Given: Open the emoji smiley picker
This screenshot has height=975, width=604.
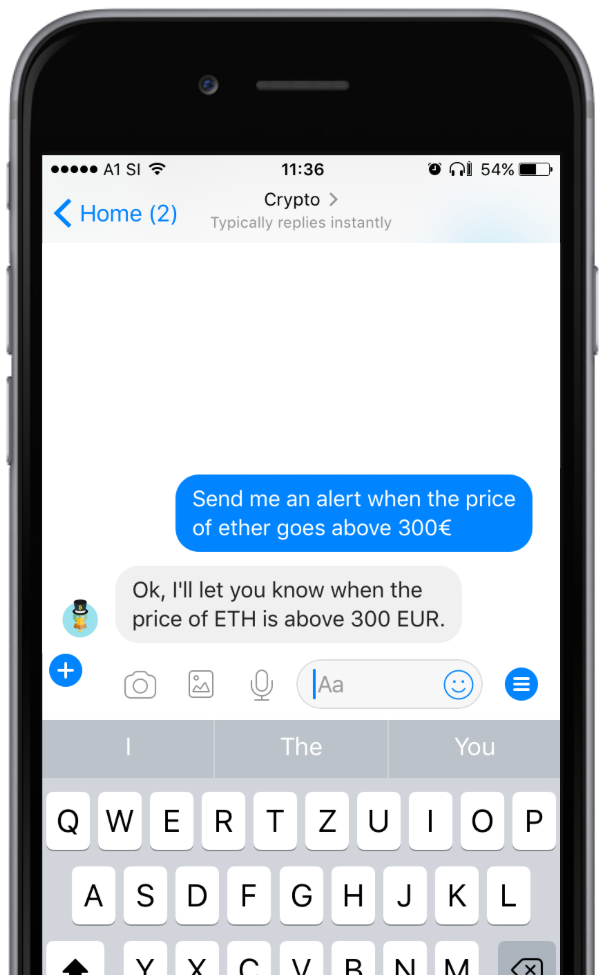Looking at the screenshot, I should pyautogui.click(x=458, y=685).
